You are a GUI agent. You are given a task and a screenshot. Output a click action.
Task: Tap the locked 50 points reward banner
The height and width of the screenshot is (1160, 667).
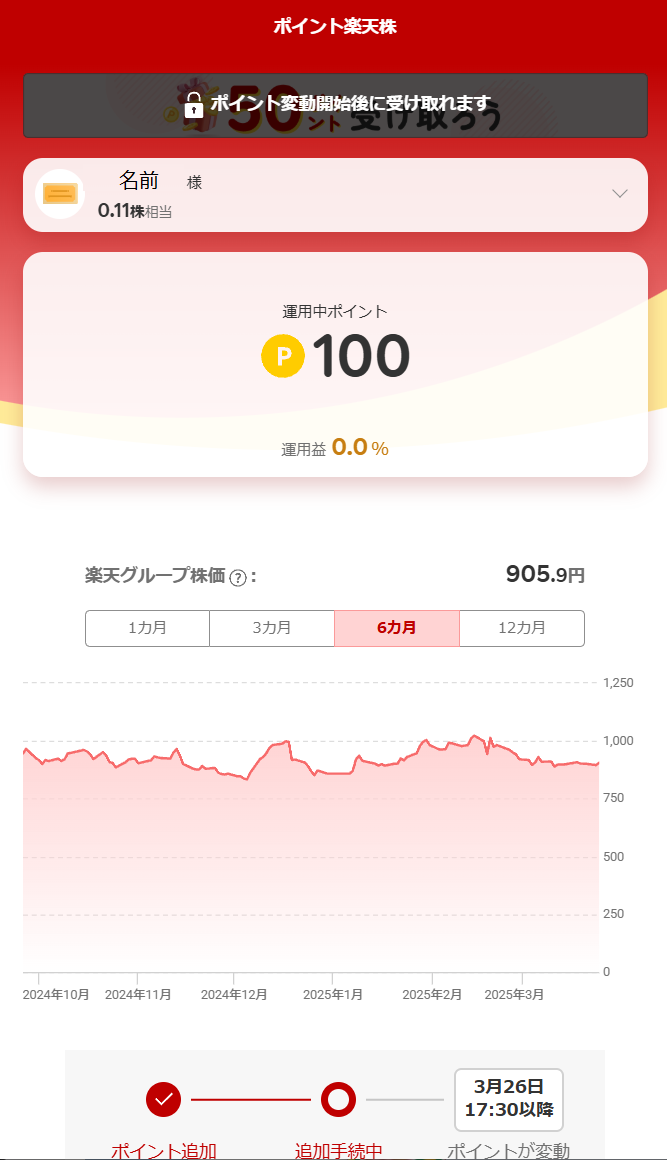click(334, 104)
